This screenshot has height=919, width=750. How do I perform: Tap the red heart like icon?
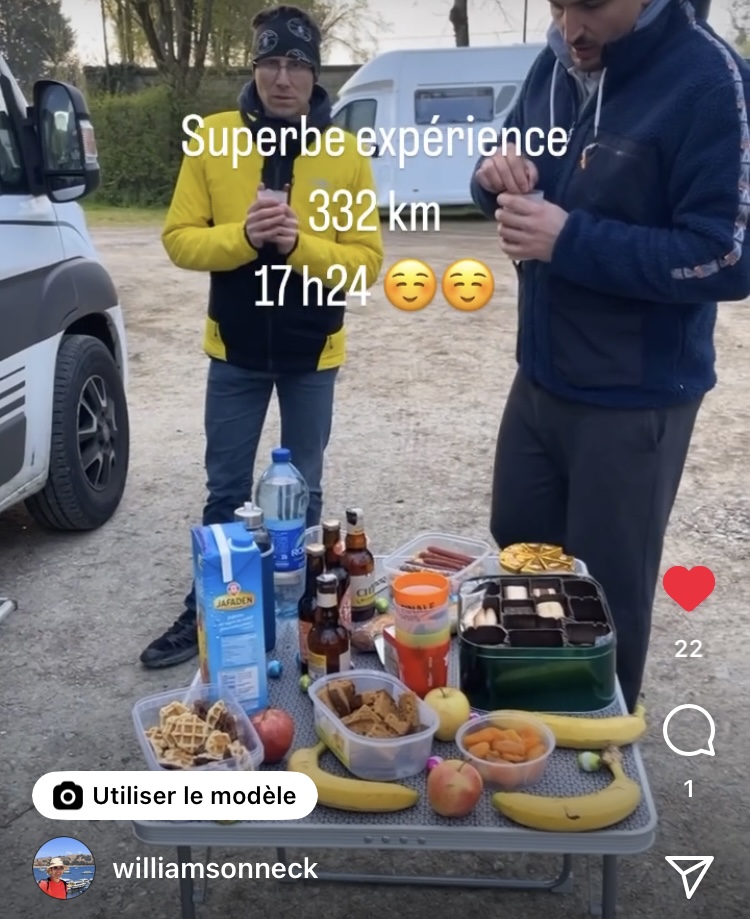pyautogui.click(x=689, y=588)
